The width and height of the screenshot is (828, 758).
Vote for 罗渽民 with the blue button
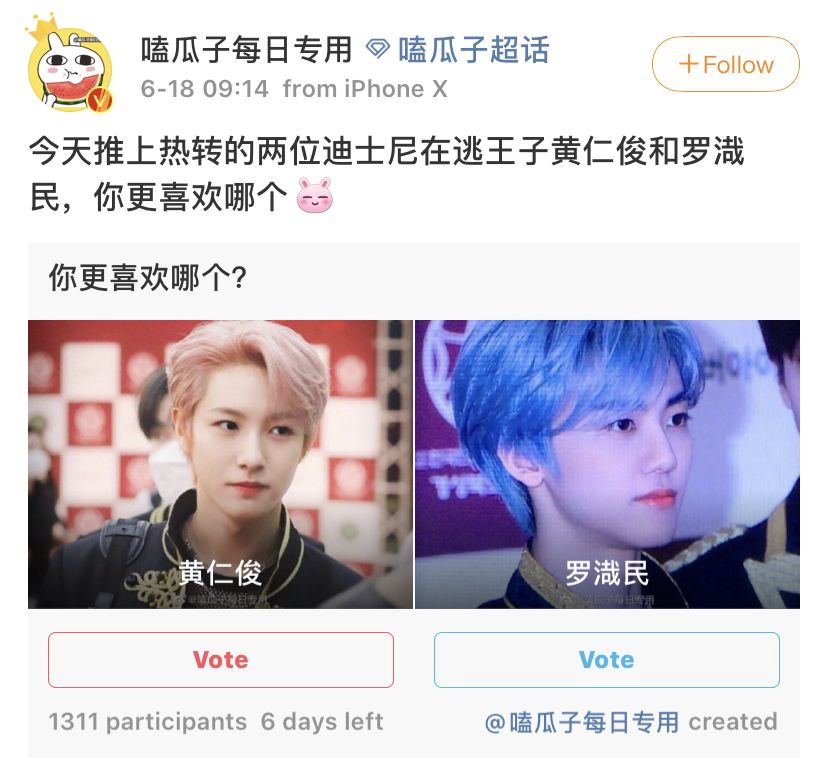point(606,660)
